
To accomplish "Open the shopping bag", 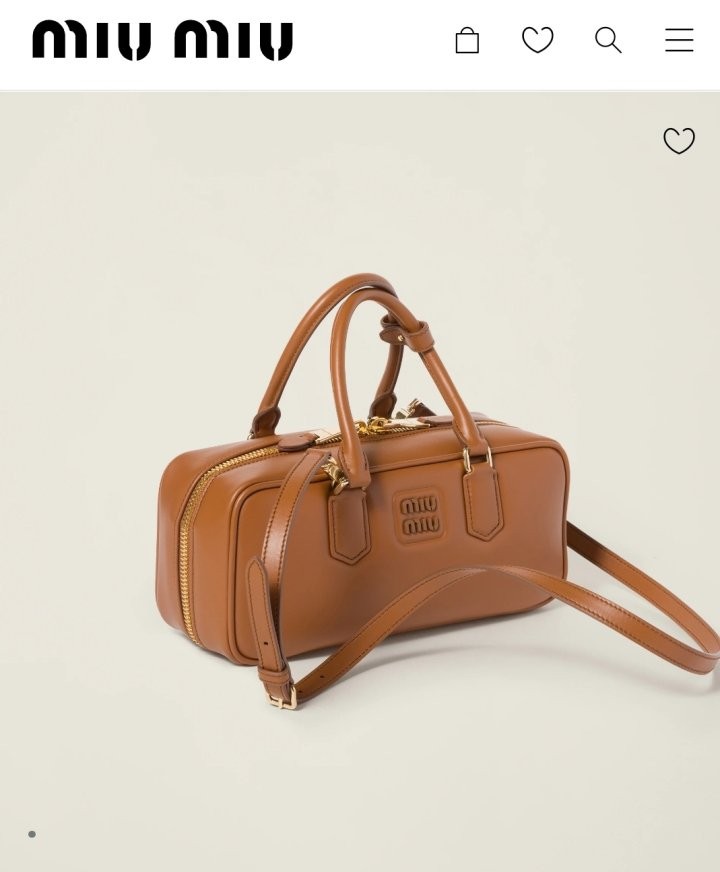I will click(x=467, y=40).
